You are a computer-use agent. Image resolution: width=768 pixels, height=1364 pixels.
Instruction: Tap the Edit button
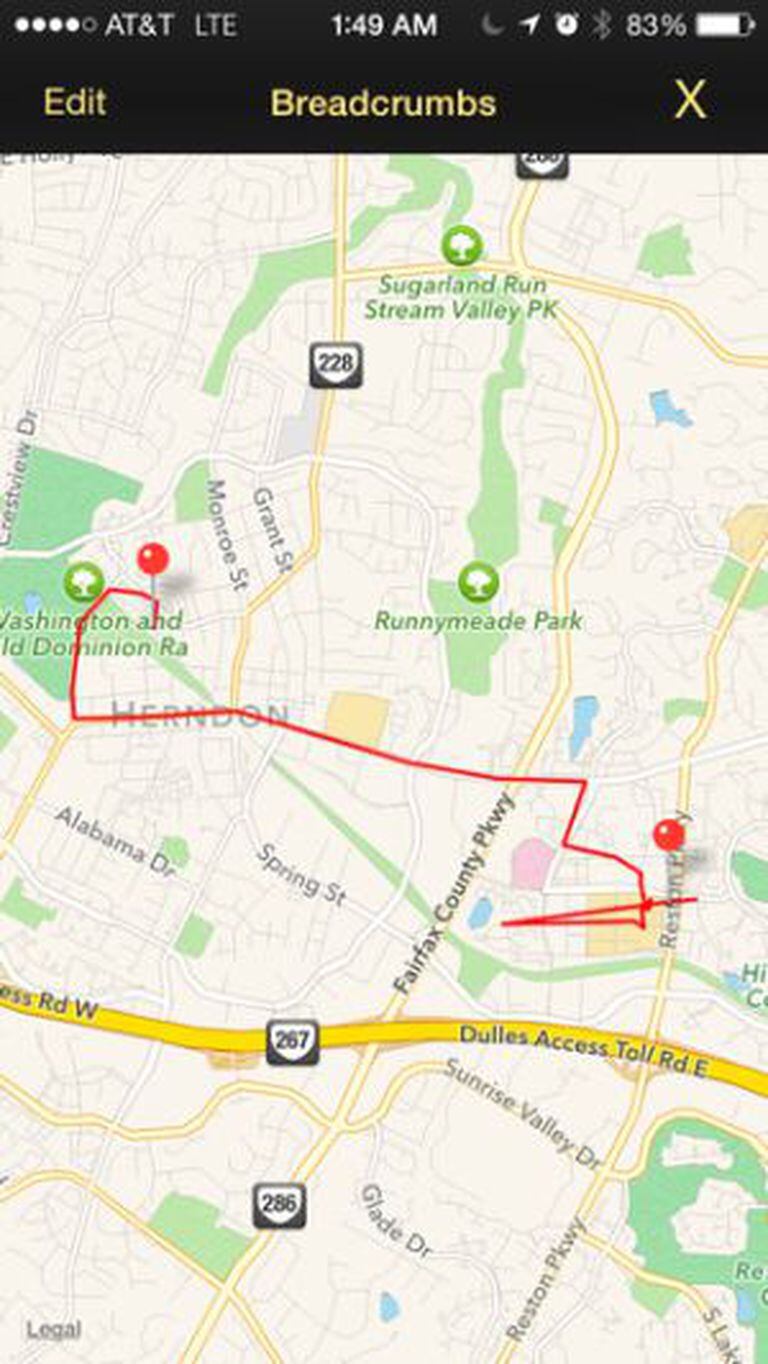coord(75,103)
